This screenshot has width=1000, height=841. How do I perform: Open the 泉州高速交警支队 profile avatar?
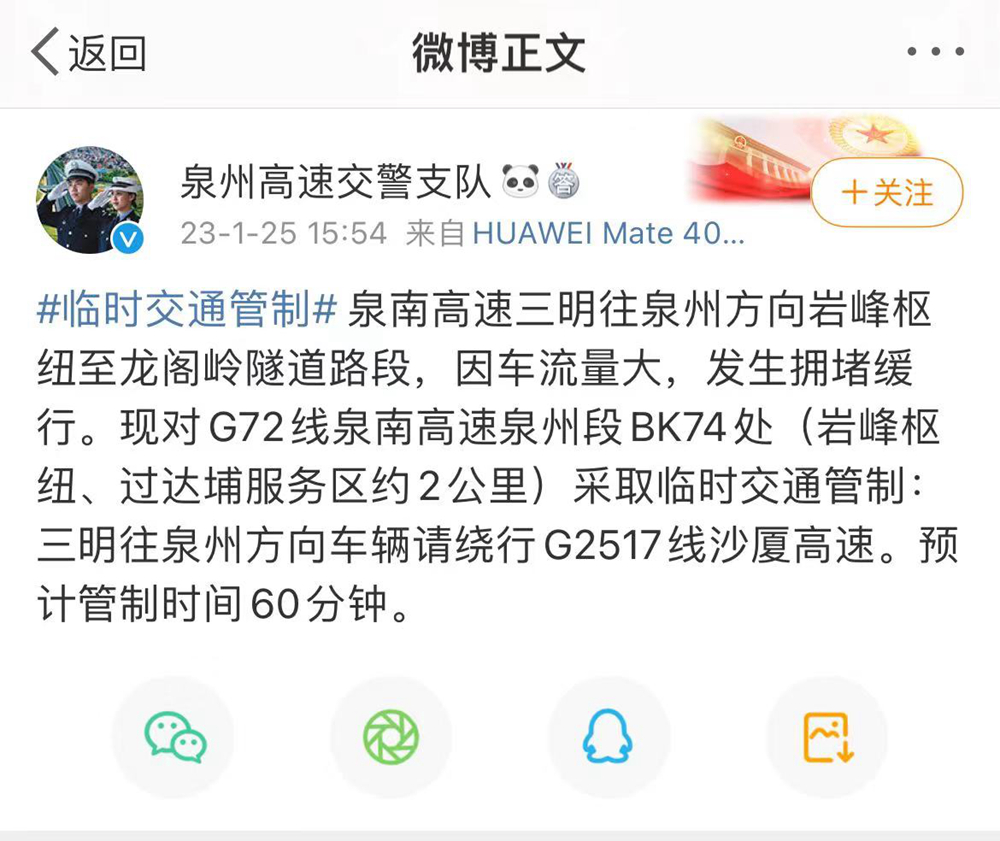pos(90,200)
